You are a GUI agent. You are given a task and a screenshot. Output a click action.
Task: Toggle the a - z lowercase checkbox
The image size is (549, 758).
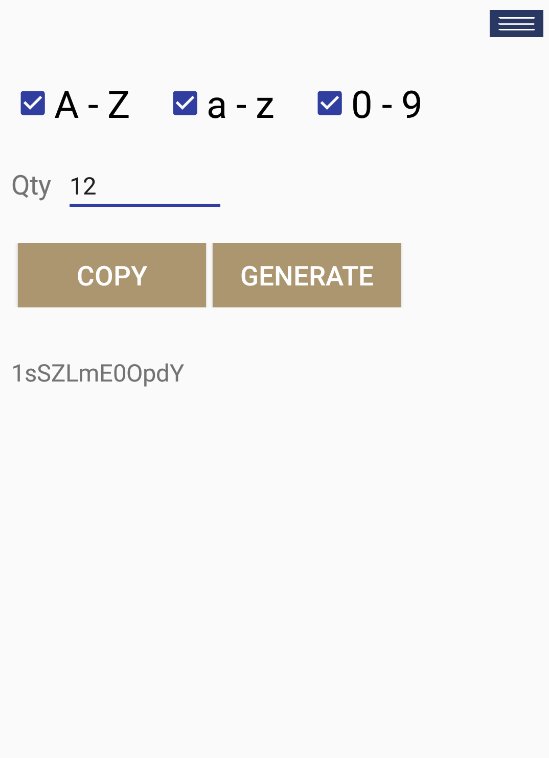tap(185, 103)
